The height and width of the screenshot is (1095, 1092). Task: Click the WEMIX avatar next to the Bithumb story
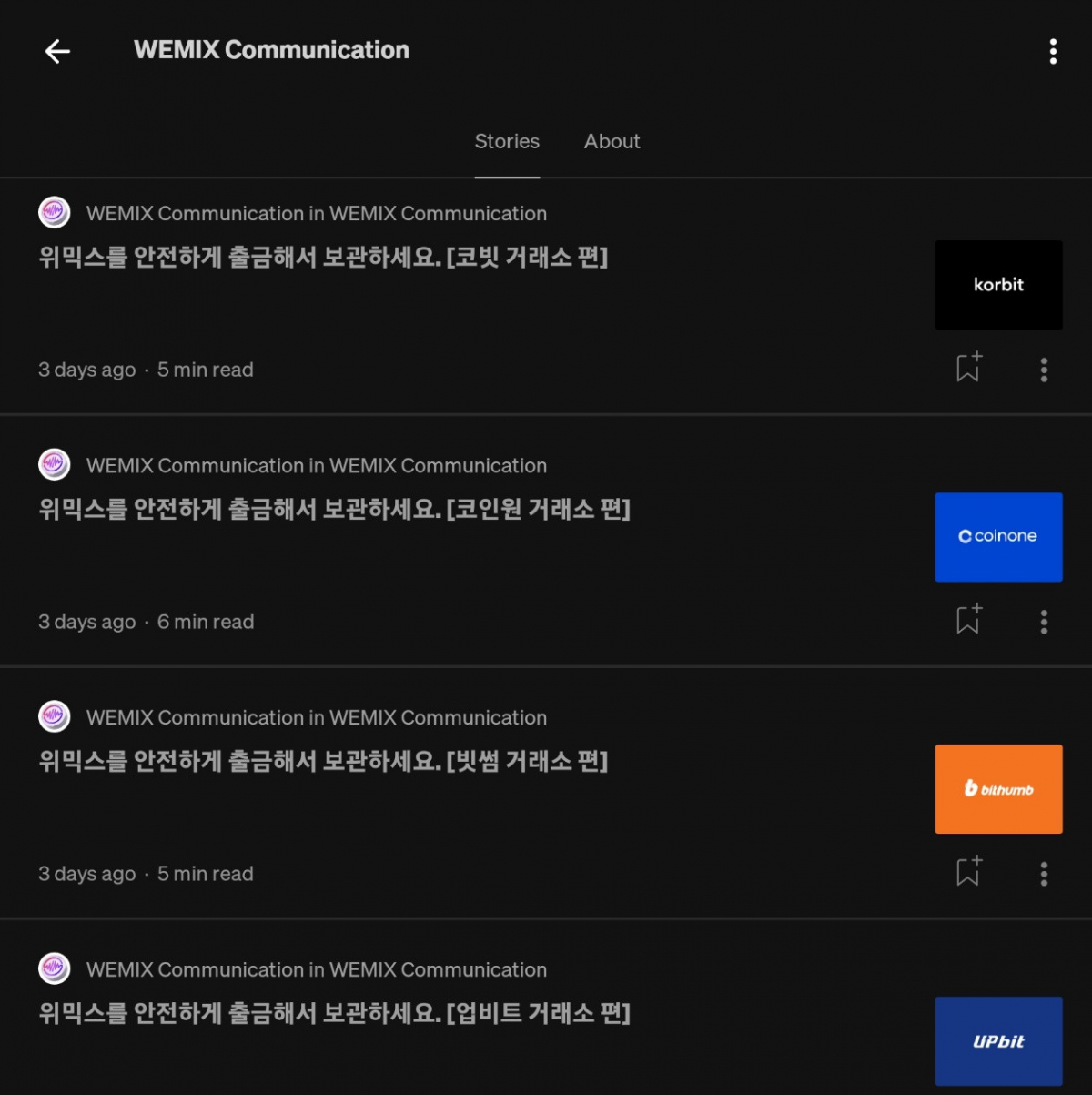tap(55, 717)
